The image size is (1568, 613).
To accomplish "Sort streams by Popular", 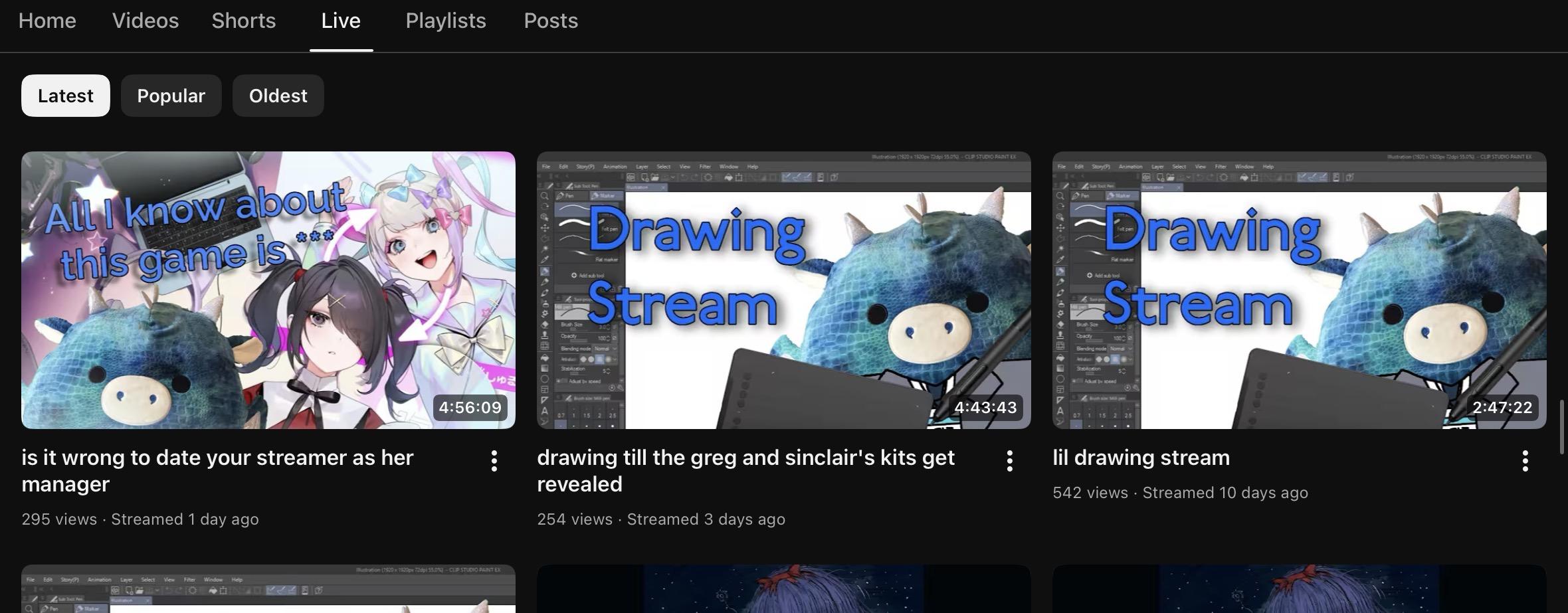I will pyautogui.click(x=171, y=96).
